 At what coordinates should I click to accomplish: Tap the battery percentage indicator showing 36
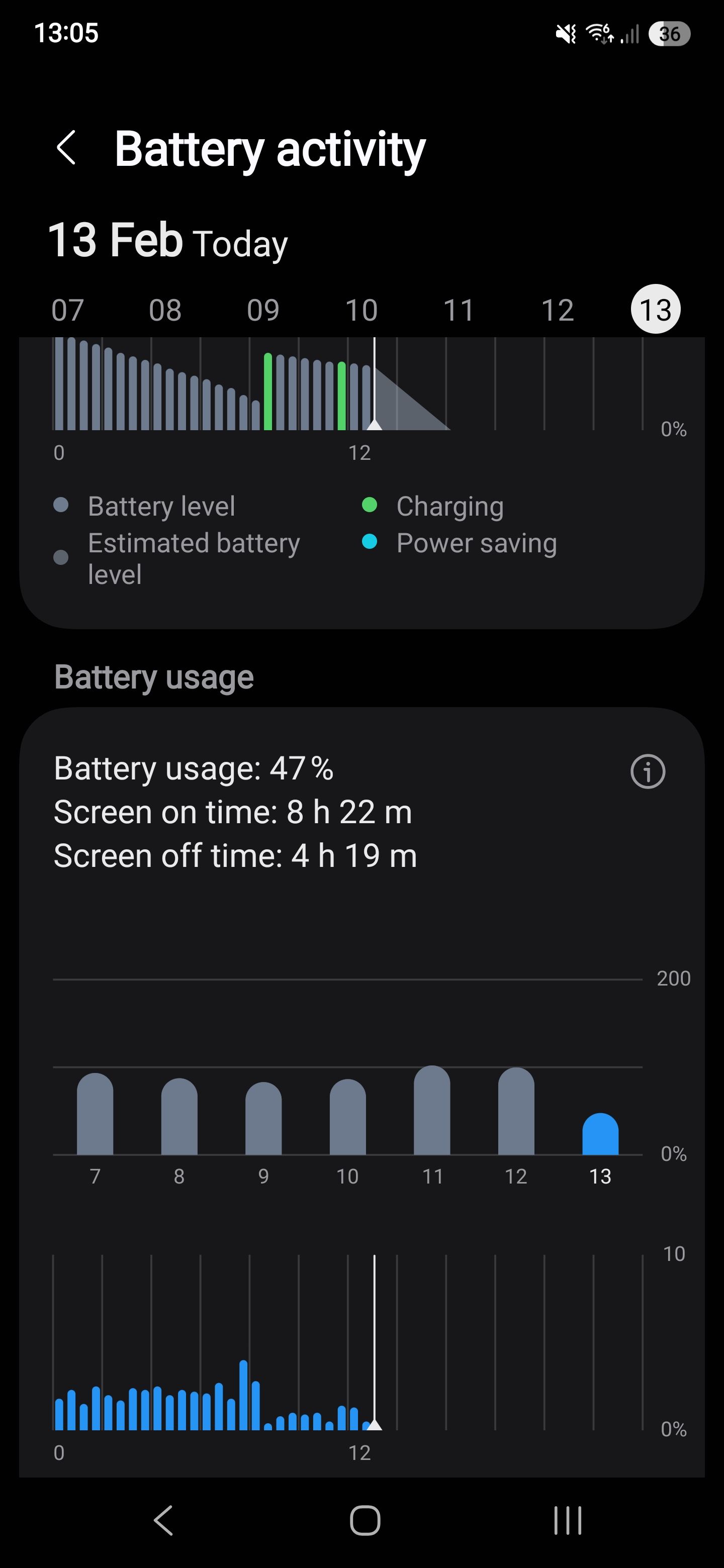coord(669,35)
